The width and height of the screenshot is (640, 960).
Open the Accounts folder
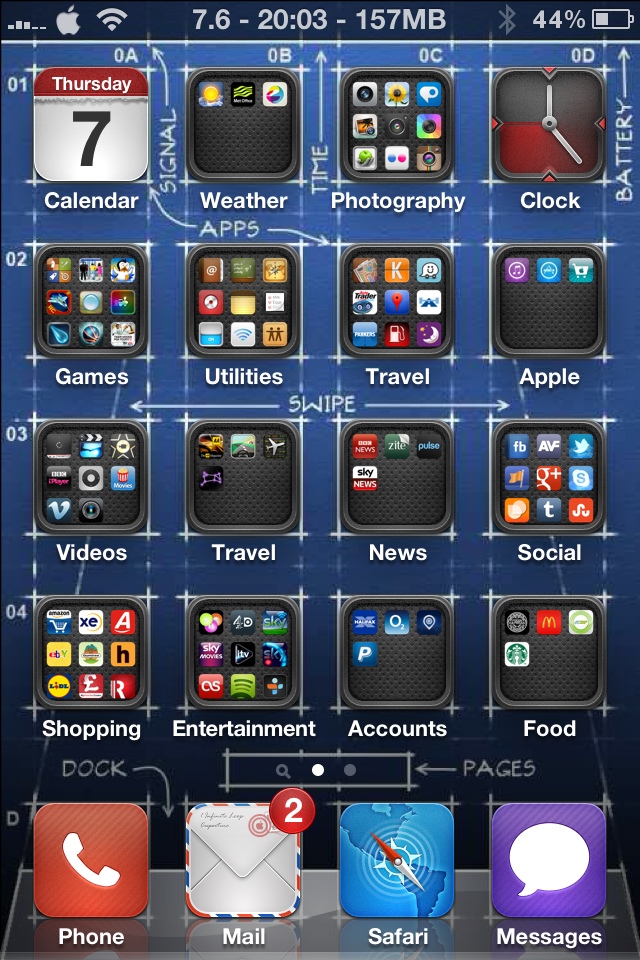tap(397, 653)
